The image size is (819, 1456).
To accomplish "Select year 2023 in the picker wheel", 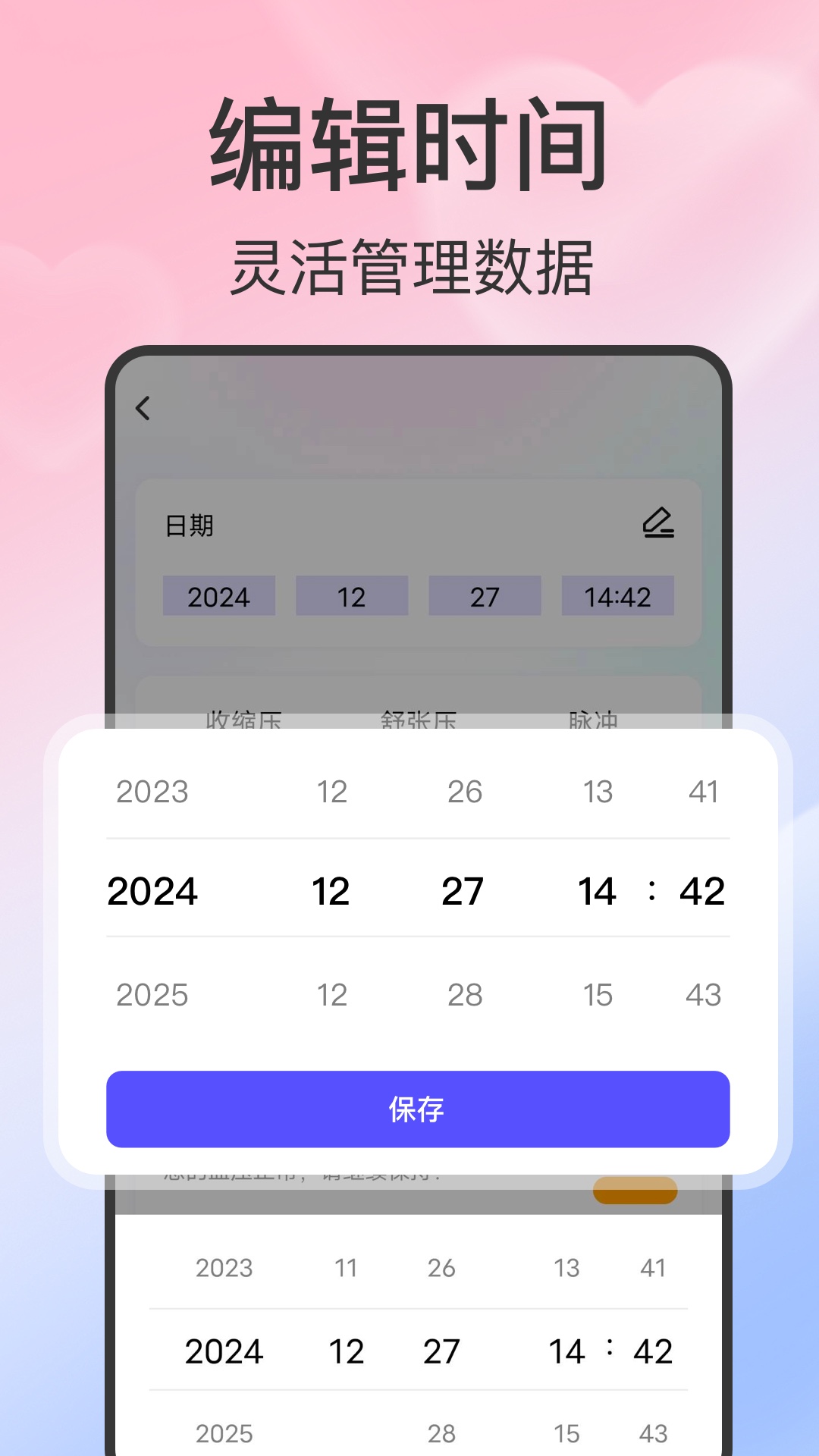I will 153,792.
